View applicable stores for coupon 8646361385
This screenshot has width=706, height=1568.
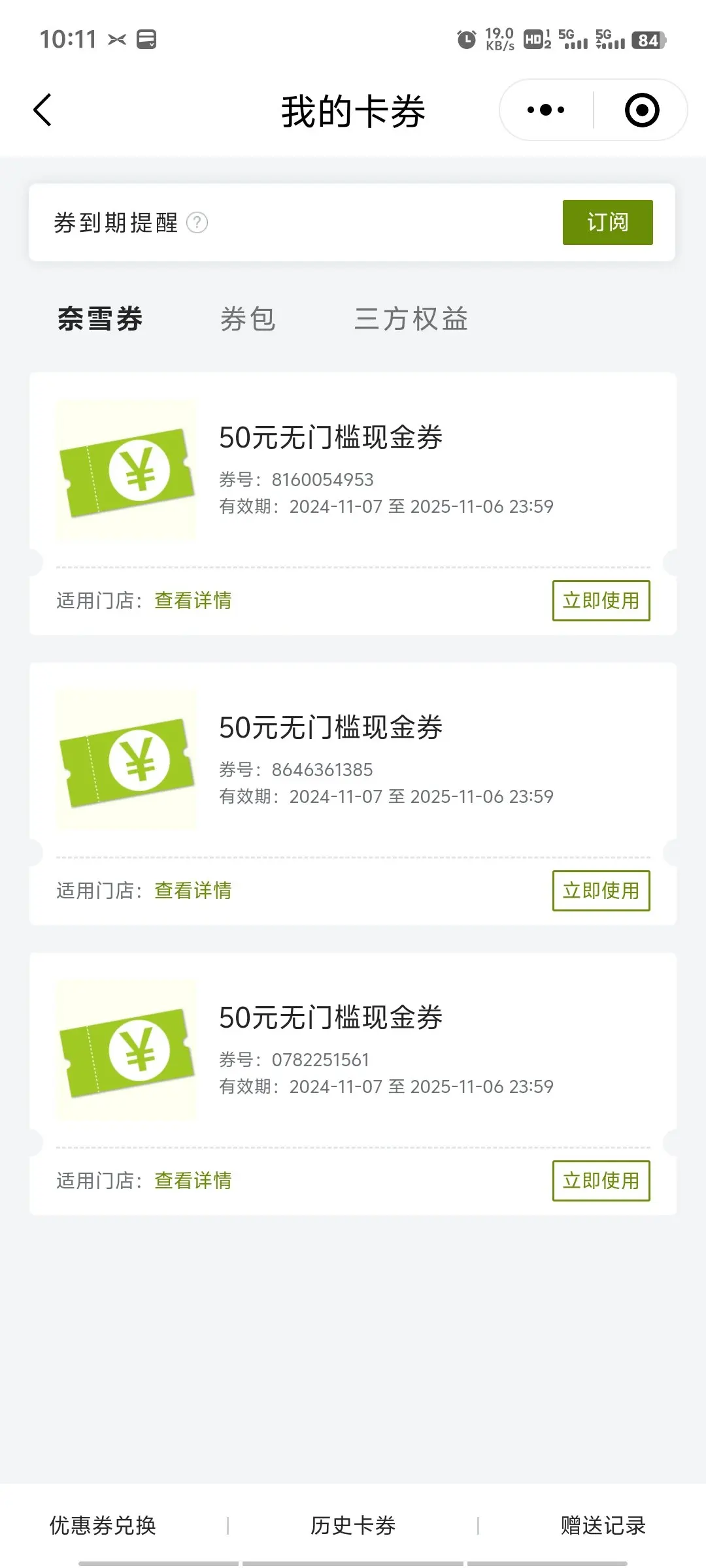pos(193,890)
